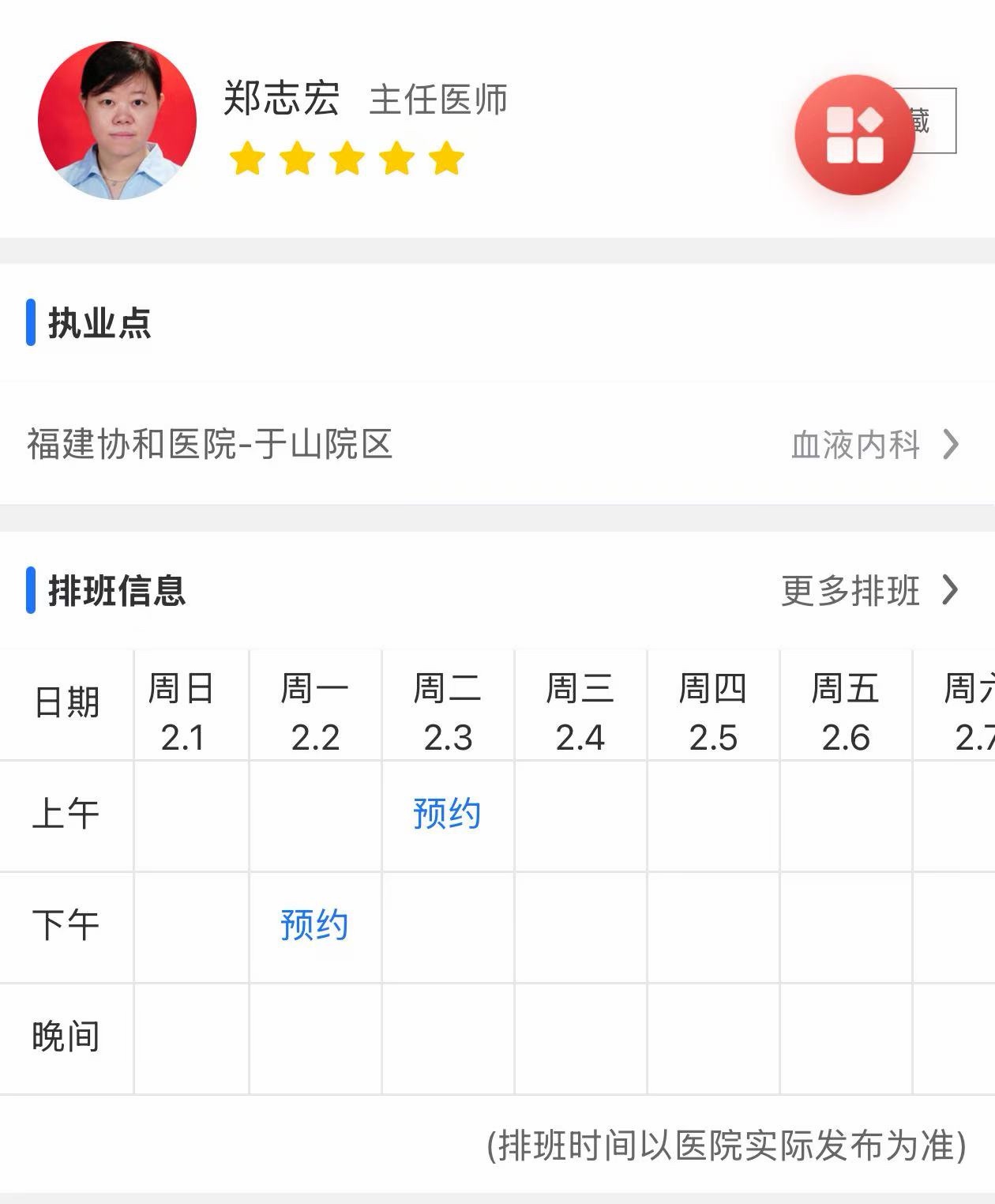Tap 预约 for 周一 2.2 下午
The width and height of the screenshot is (995, 1204).
314,925
